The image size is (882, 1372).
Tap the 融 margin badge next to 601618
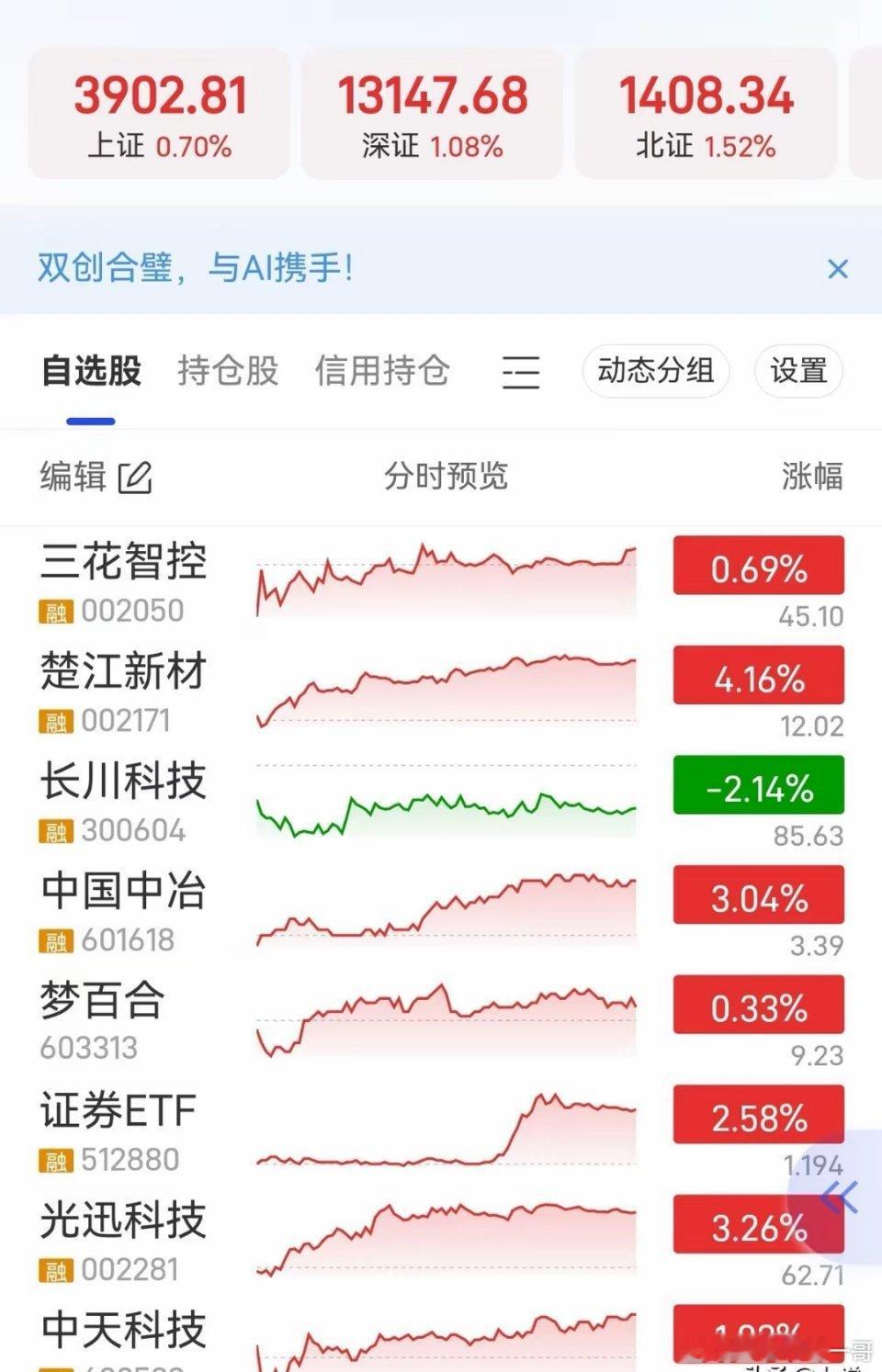tap(55, 940)
